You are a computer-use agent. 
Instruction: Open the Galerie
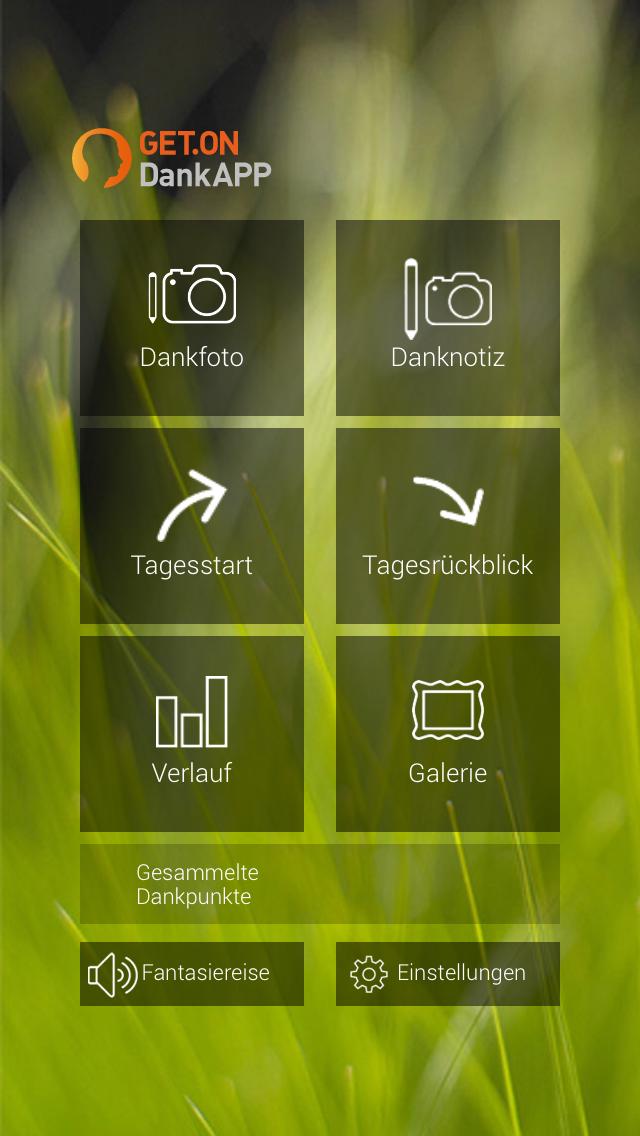coord(448,734)
